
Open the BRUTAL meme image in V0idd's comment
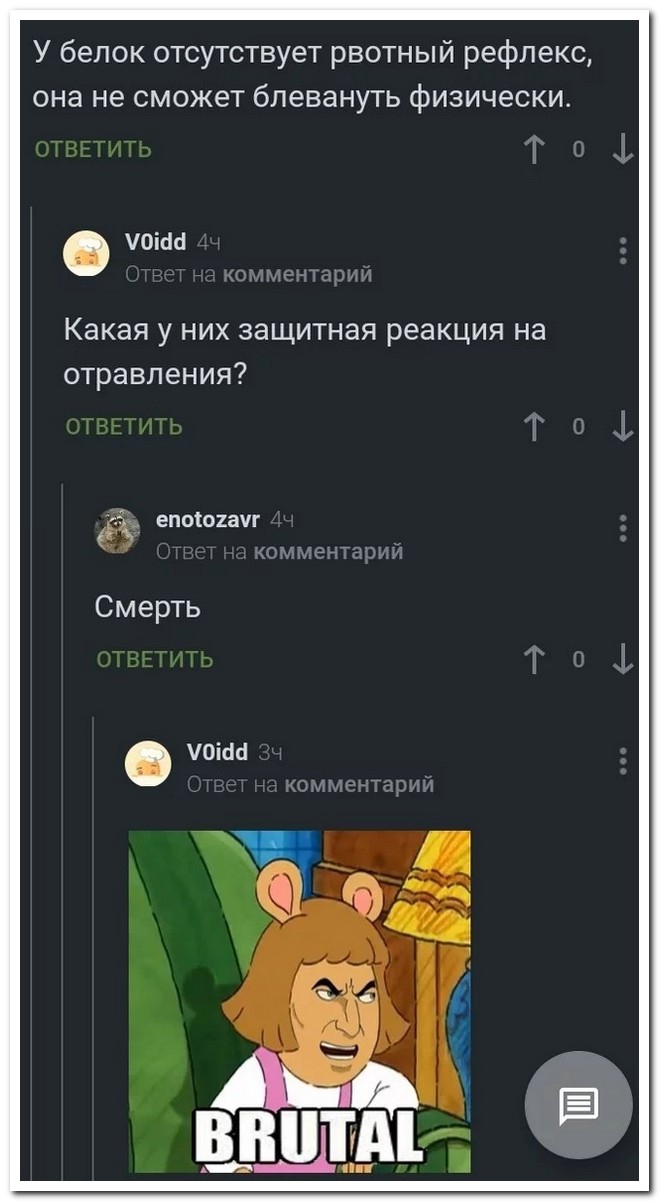pos(299,1000)
